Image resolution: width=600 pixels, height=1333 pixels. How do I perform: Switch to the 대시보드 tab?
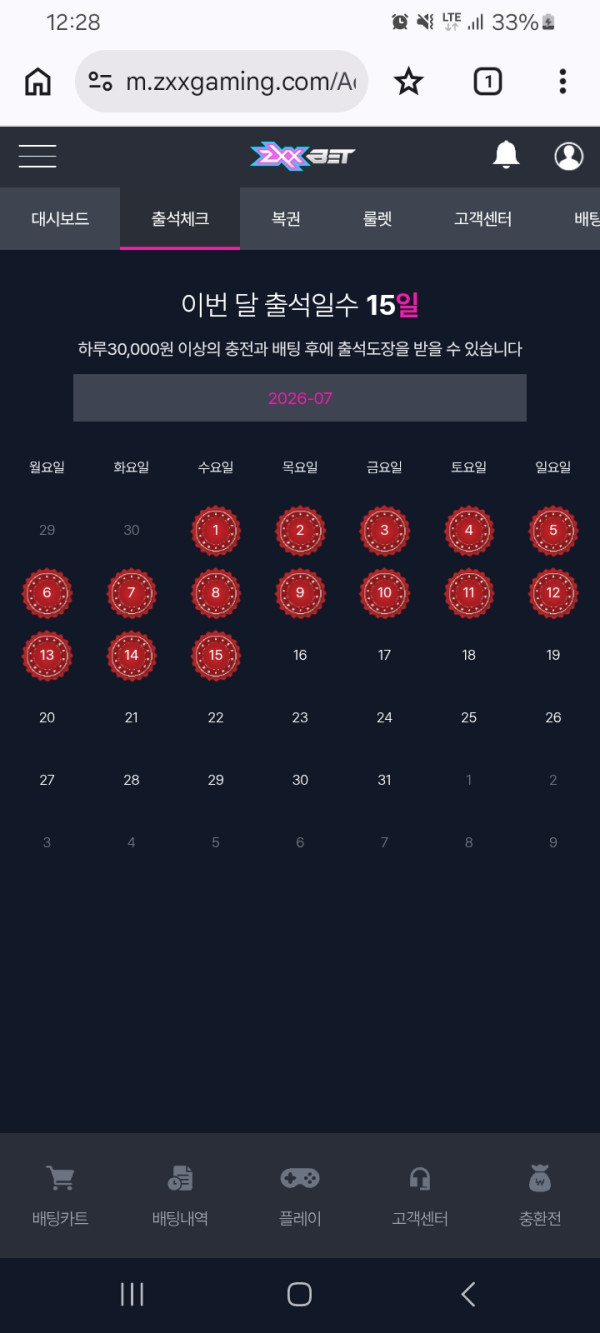[x=60, y=218]
